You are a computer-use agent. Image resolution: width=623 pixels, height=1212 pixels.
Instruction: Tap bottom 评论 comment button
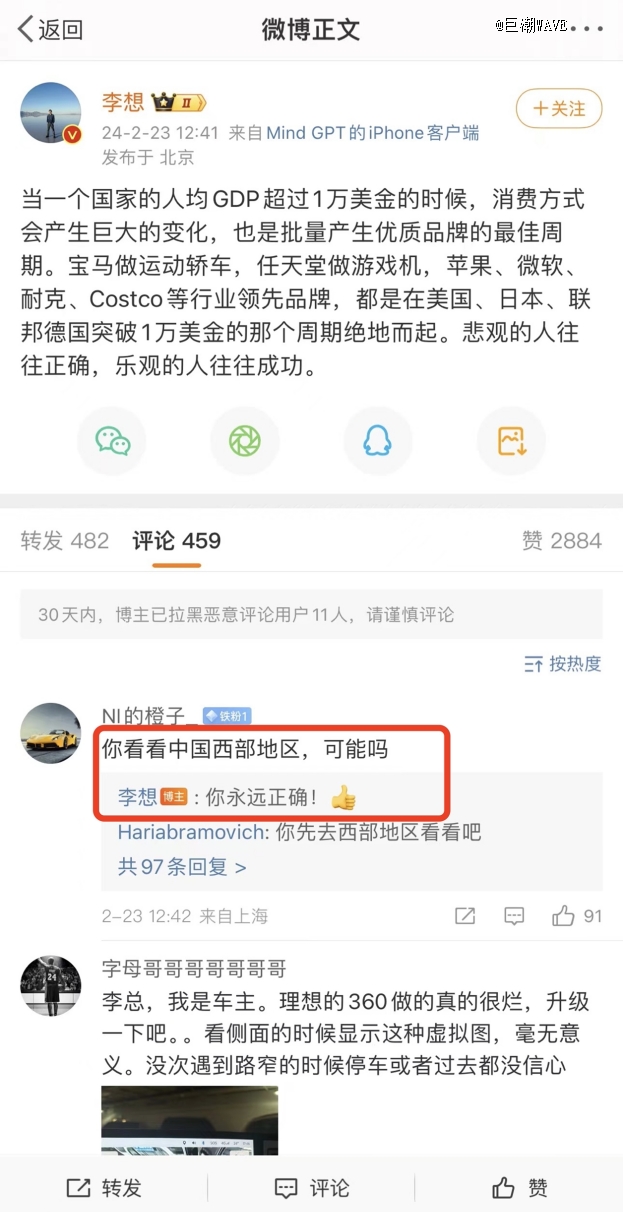tap(312, 1187)
